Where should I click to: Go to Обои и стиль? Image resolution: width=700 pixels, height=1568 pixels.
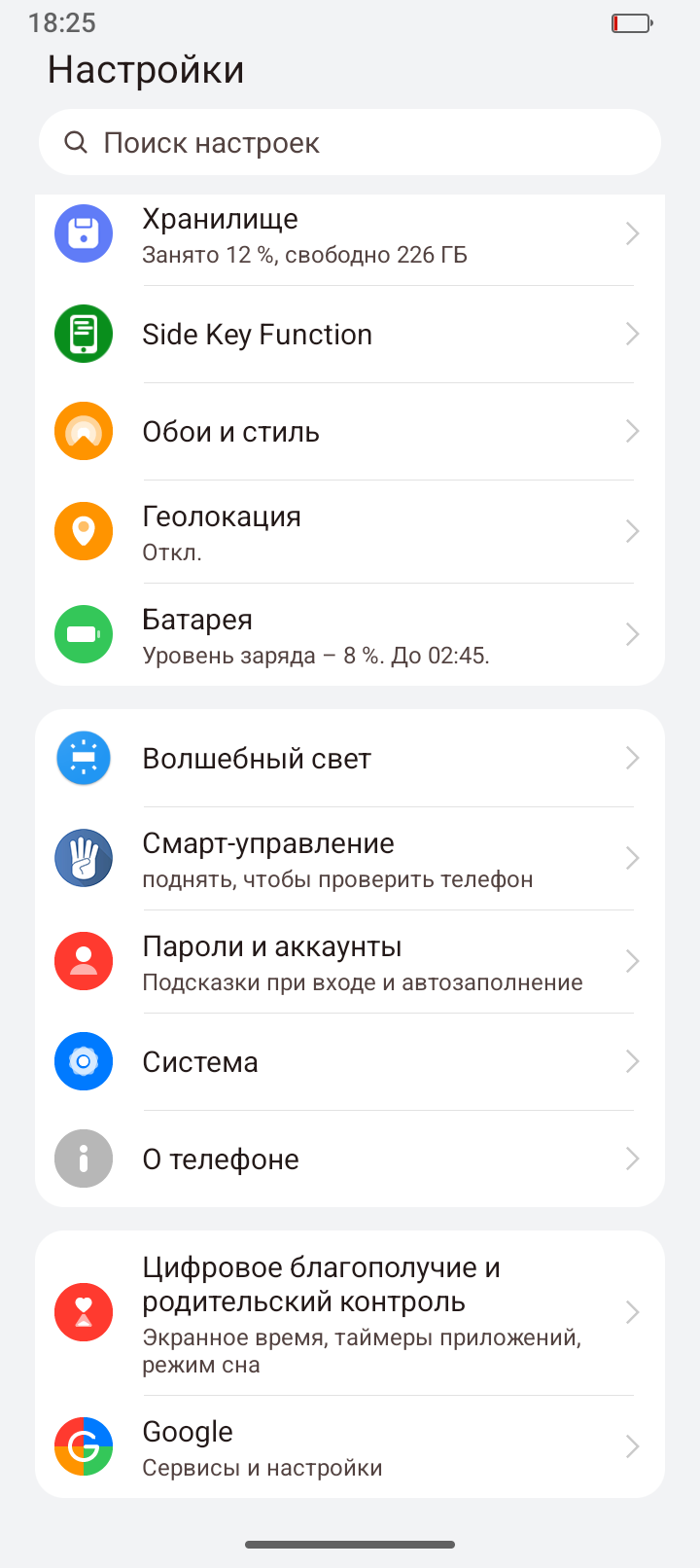pyautogui.click(x=350, y=432)
